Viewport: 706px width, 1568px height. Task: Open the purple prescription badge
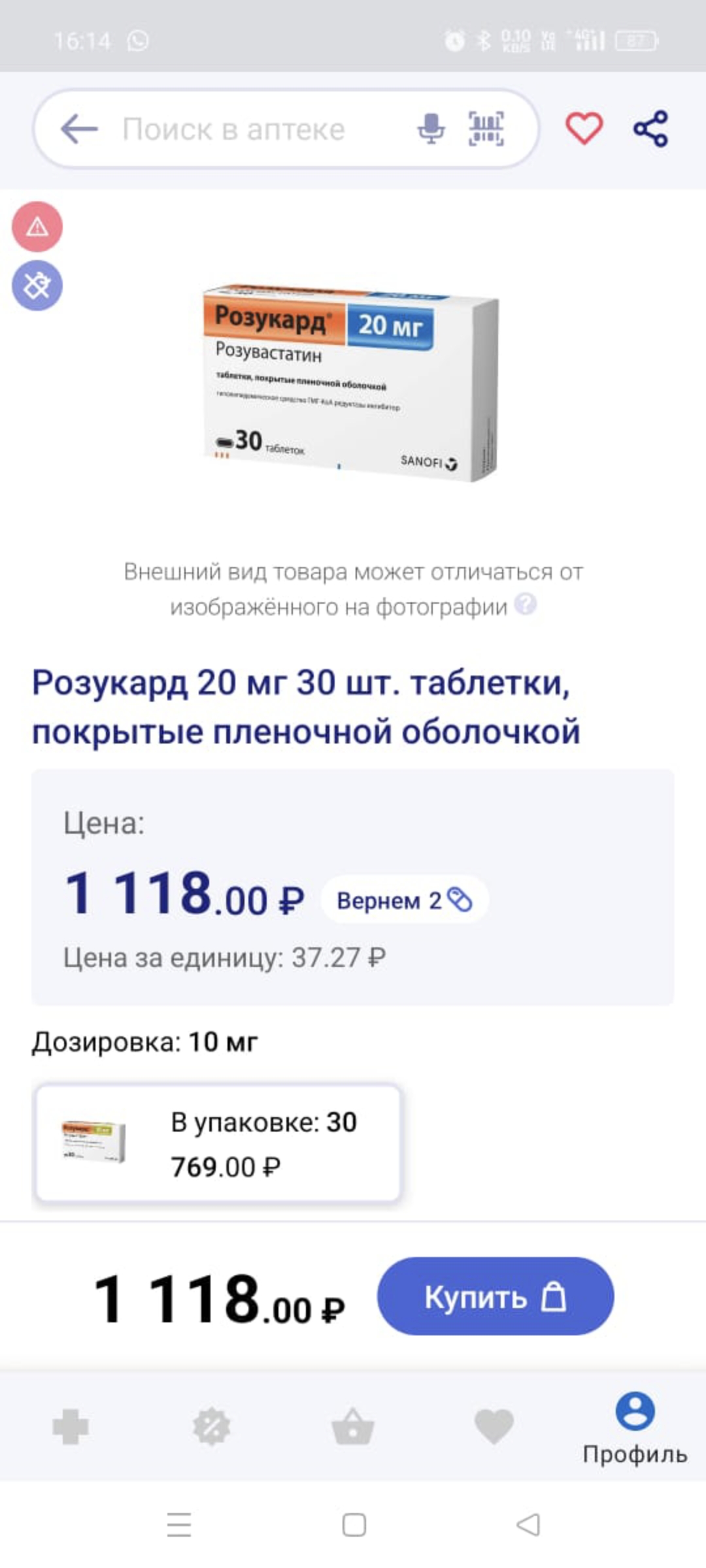[x=37, y=286]
